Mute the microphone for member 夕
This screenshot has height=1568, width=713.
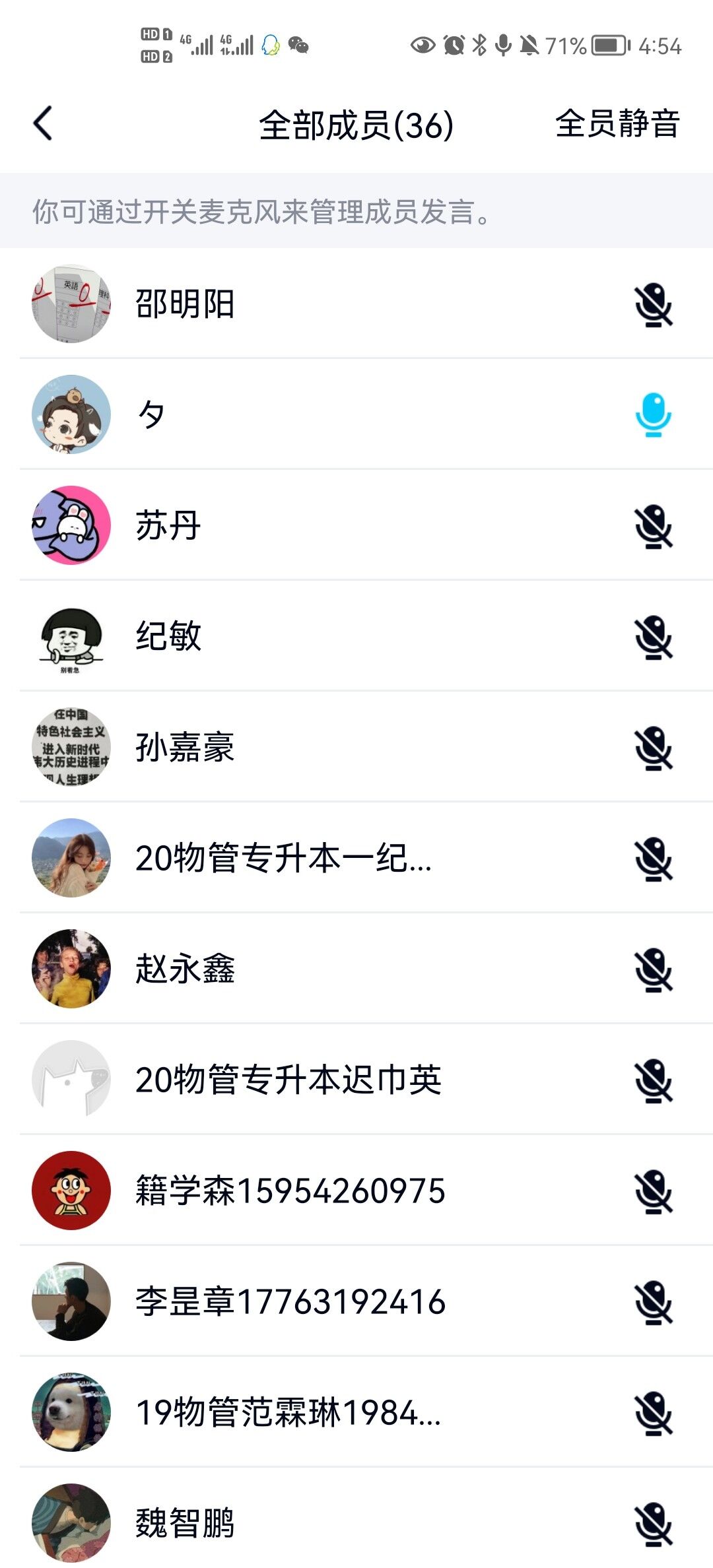tap(653, 415)
